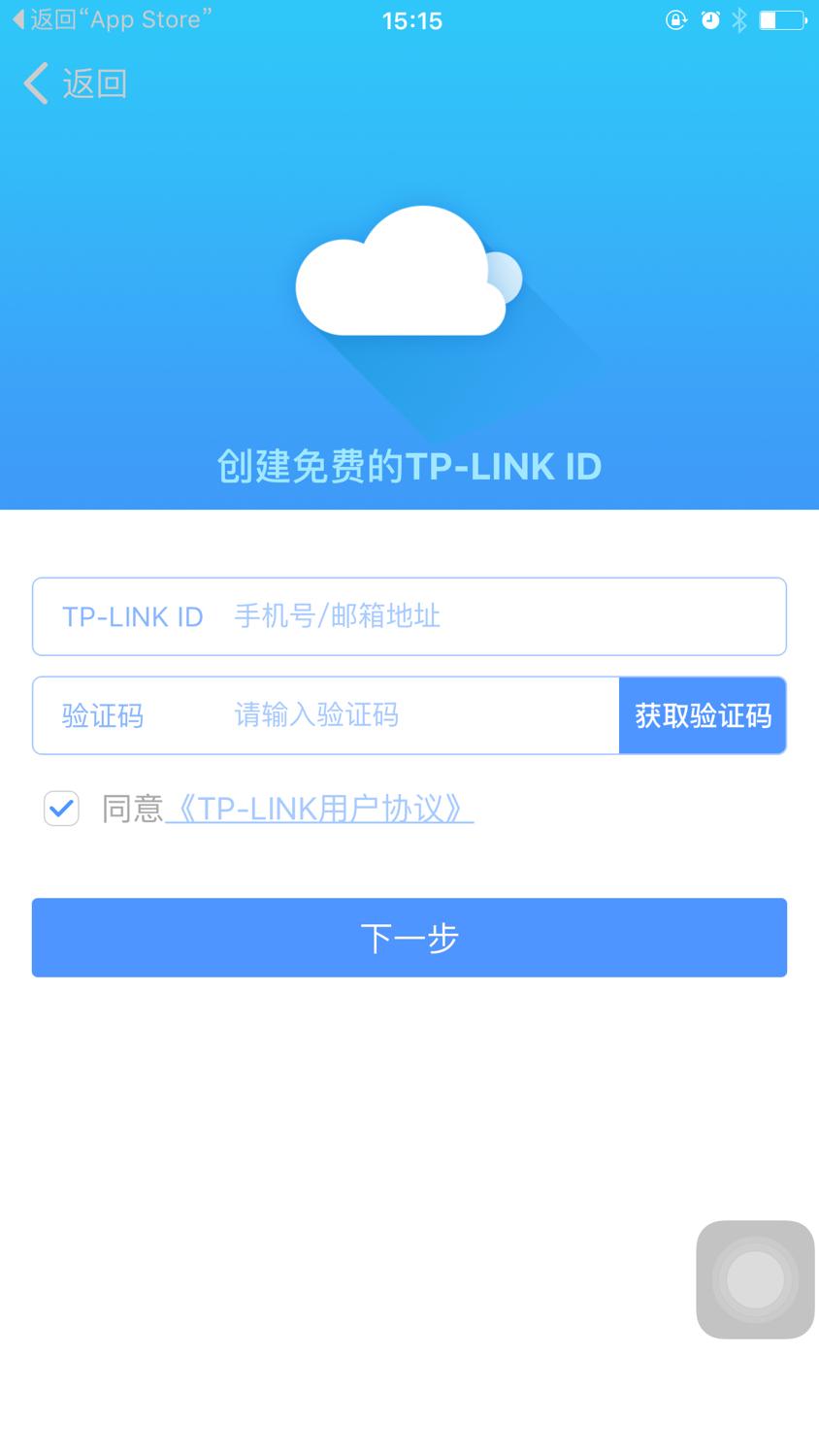The image size is (819, 1456).
Task: Open the AssistiveTouch floating button
Action: (x=755, y=1279)
